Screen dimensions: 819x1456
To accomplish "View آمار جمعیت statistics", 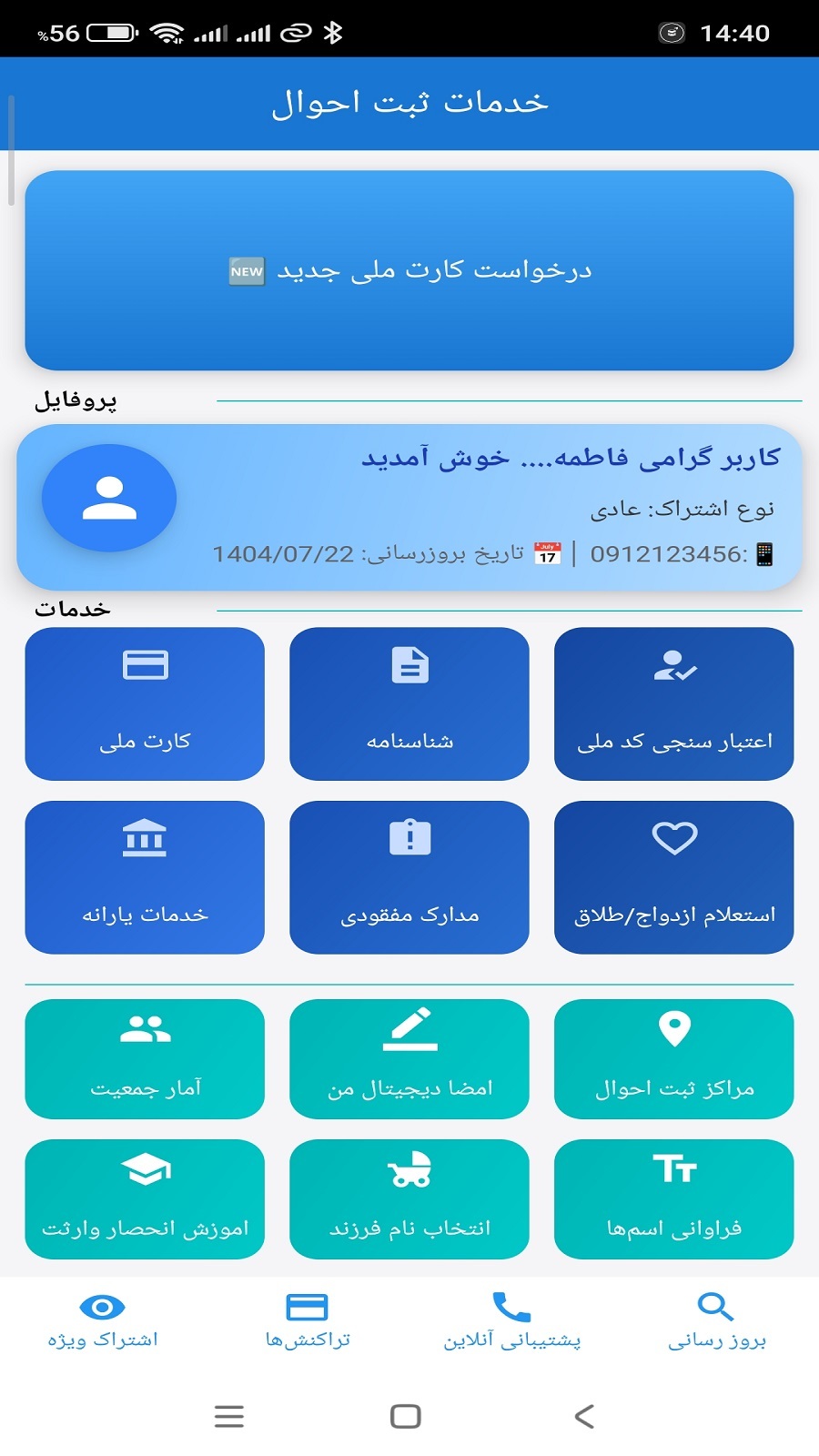I will click(x=145, y=1058).
